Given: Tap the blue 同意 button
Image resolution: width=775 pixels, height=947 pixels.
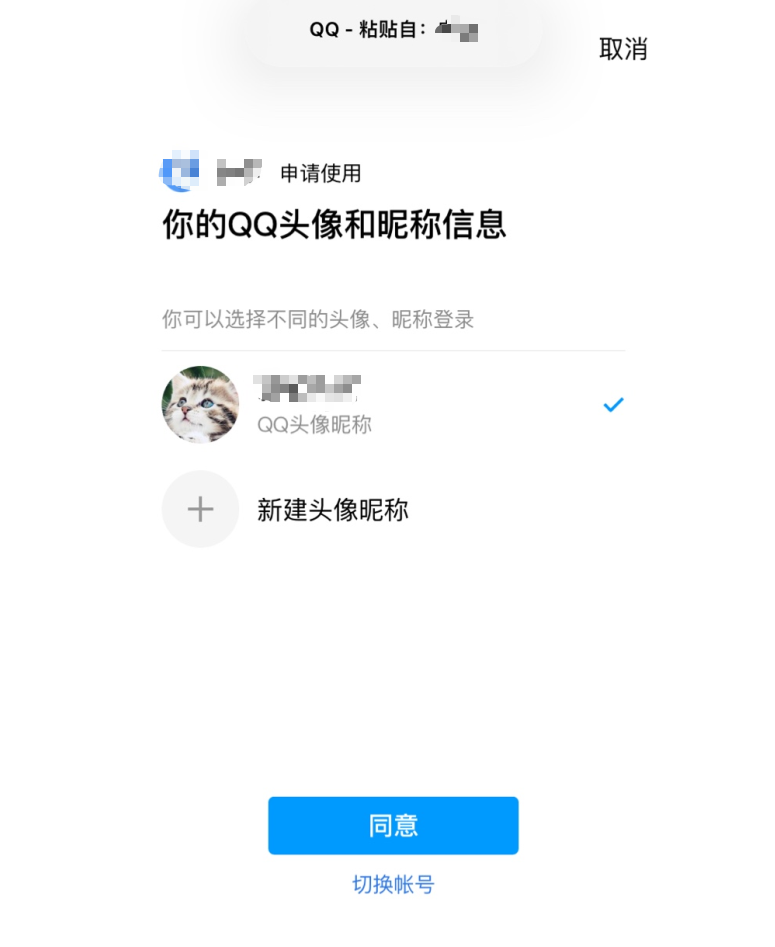Looking at the screenshot, I should pyautogui.click(x=393, y=826).
